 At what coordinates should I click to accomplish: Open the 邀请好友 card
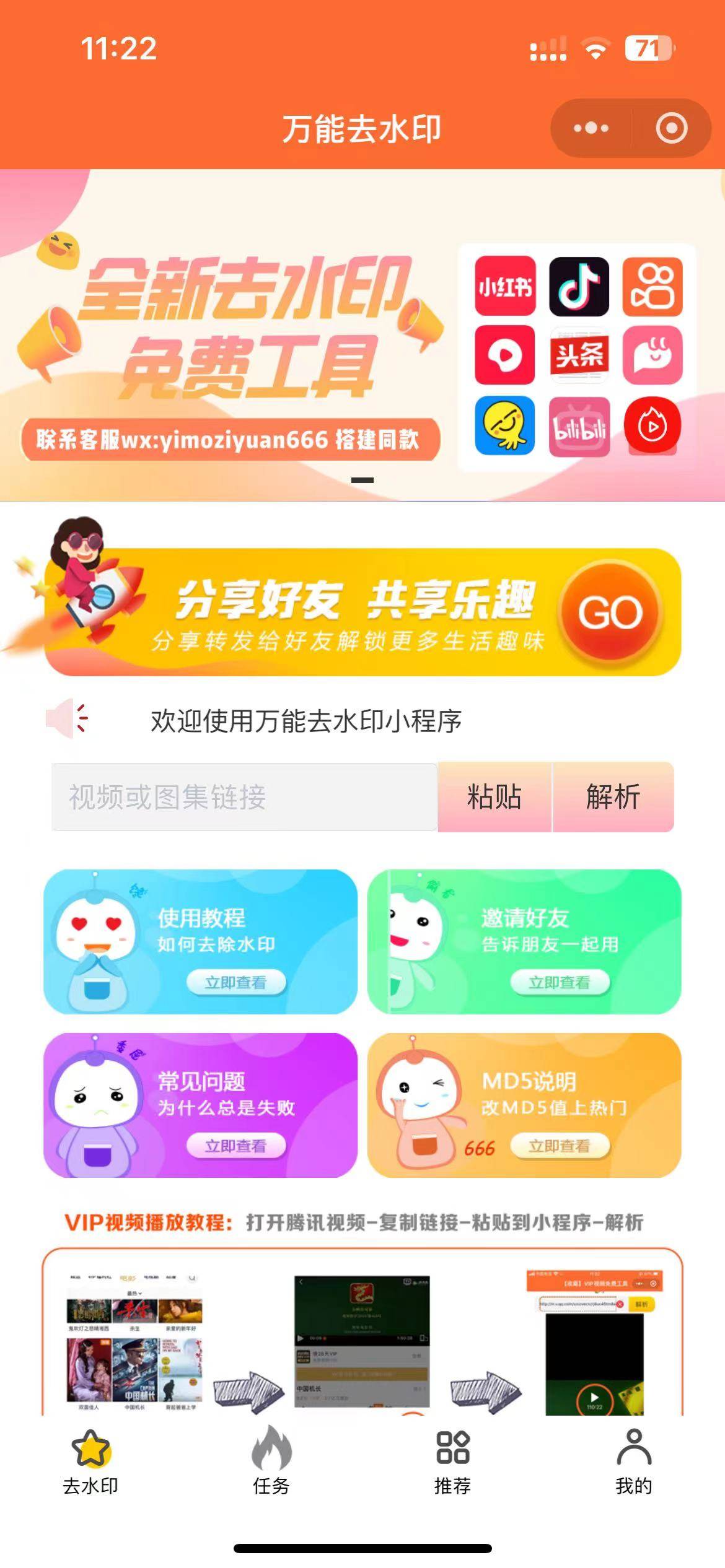click(524, 941)
